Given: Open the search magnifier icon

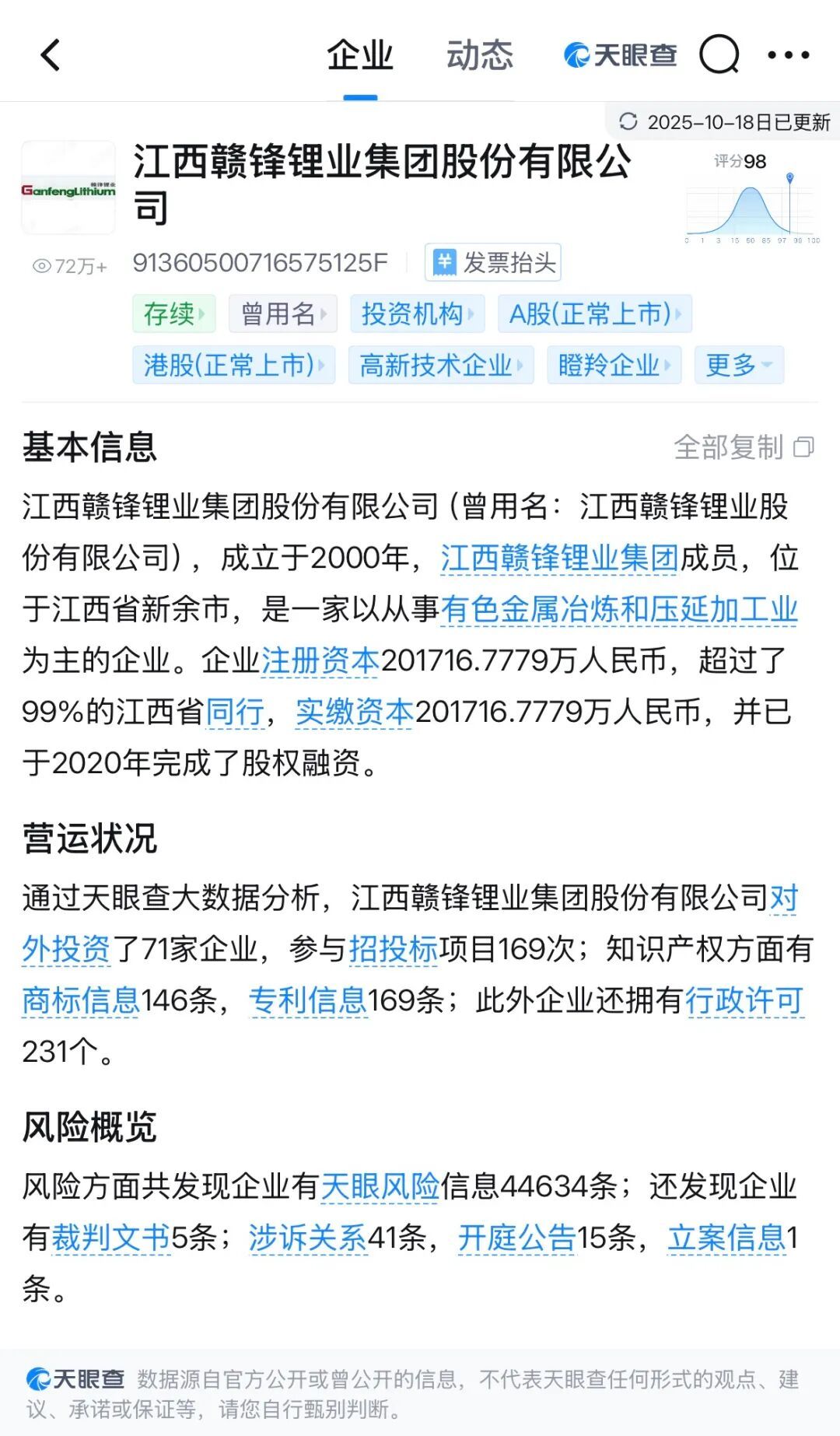Looking at the screenshot, I should pyautogui.click(x=719, y=55).
